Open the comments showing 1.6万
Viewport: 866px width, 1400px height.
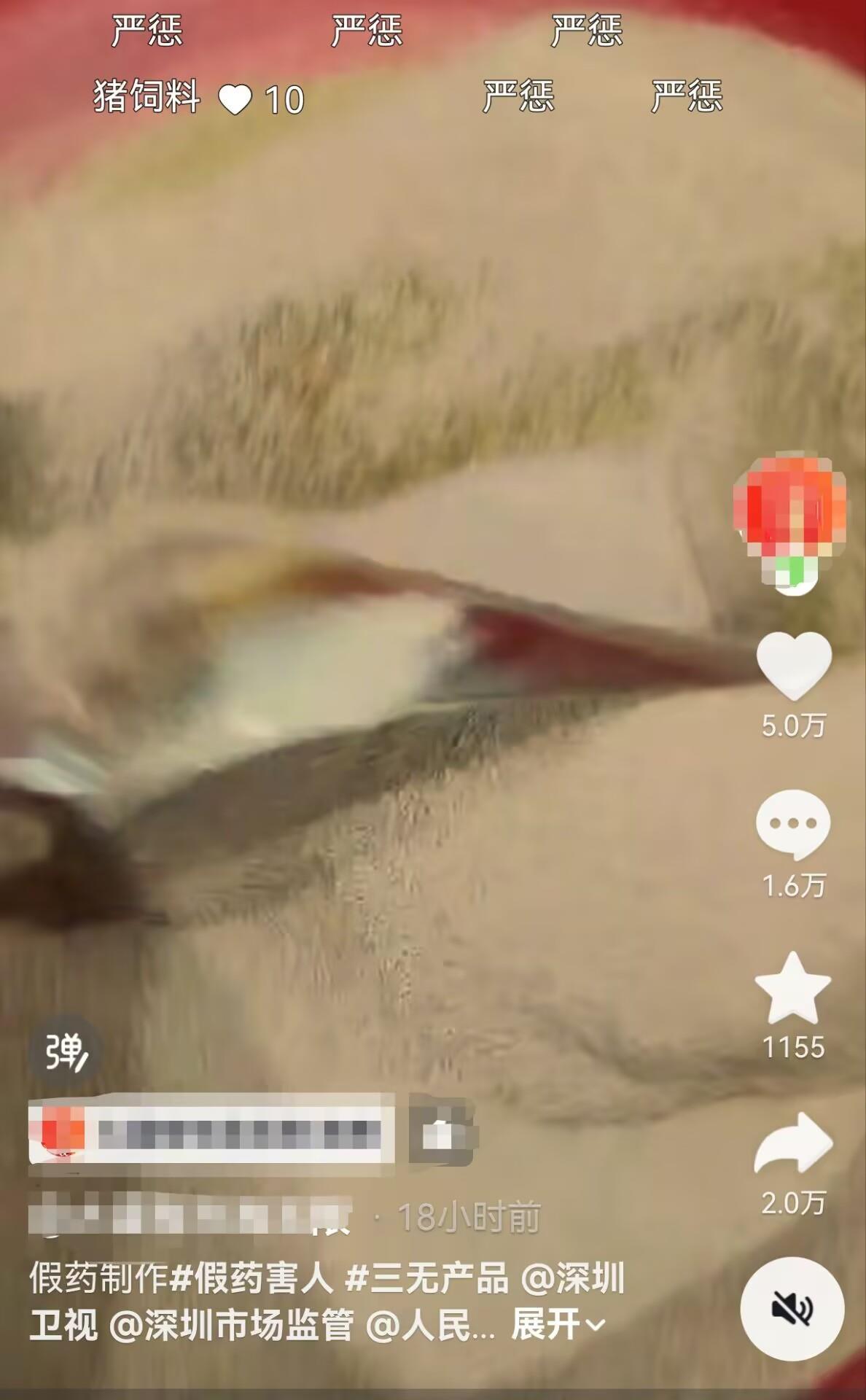pyautogui.click(x=793, y=825)
